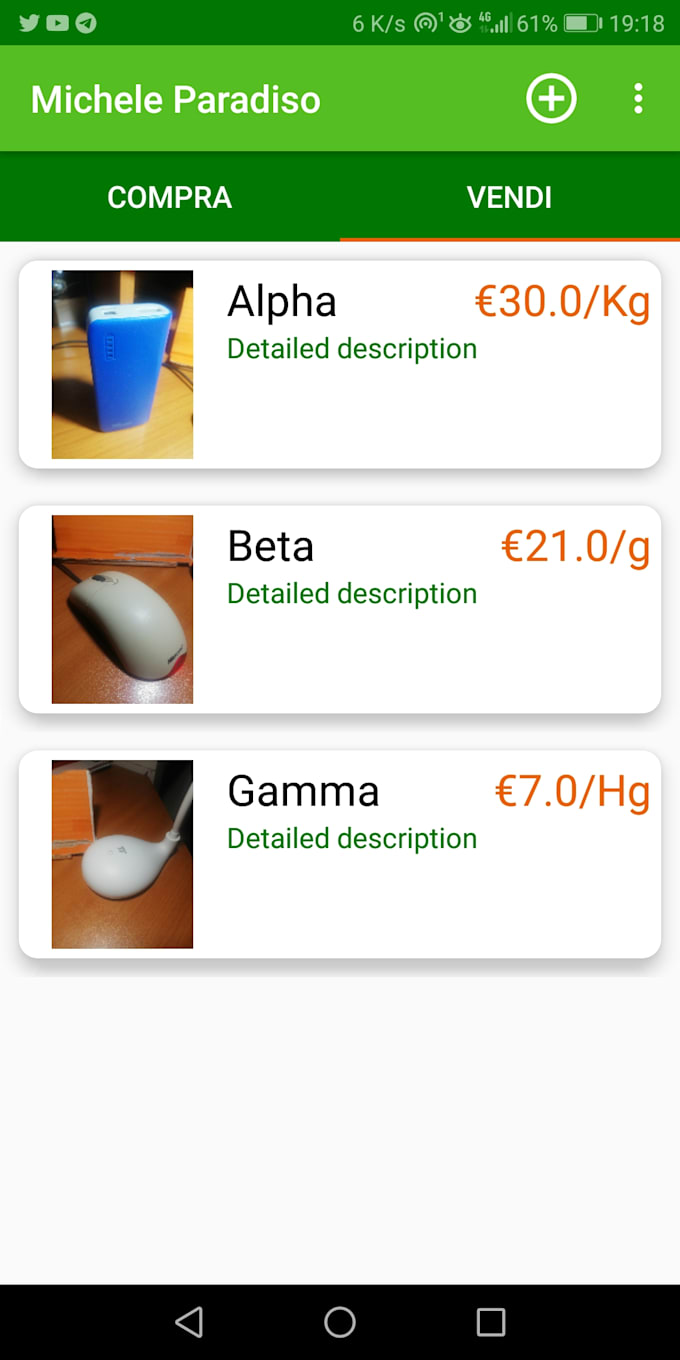680x1360 pixels.
Task: View the Beta listing card
Action: click(x=340, y=609)
